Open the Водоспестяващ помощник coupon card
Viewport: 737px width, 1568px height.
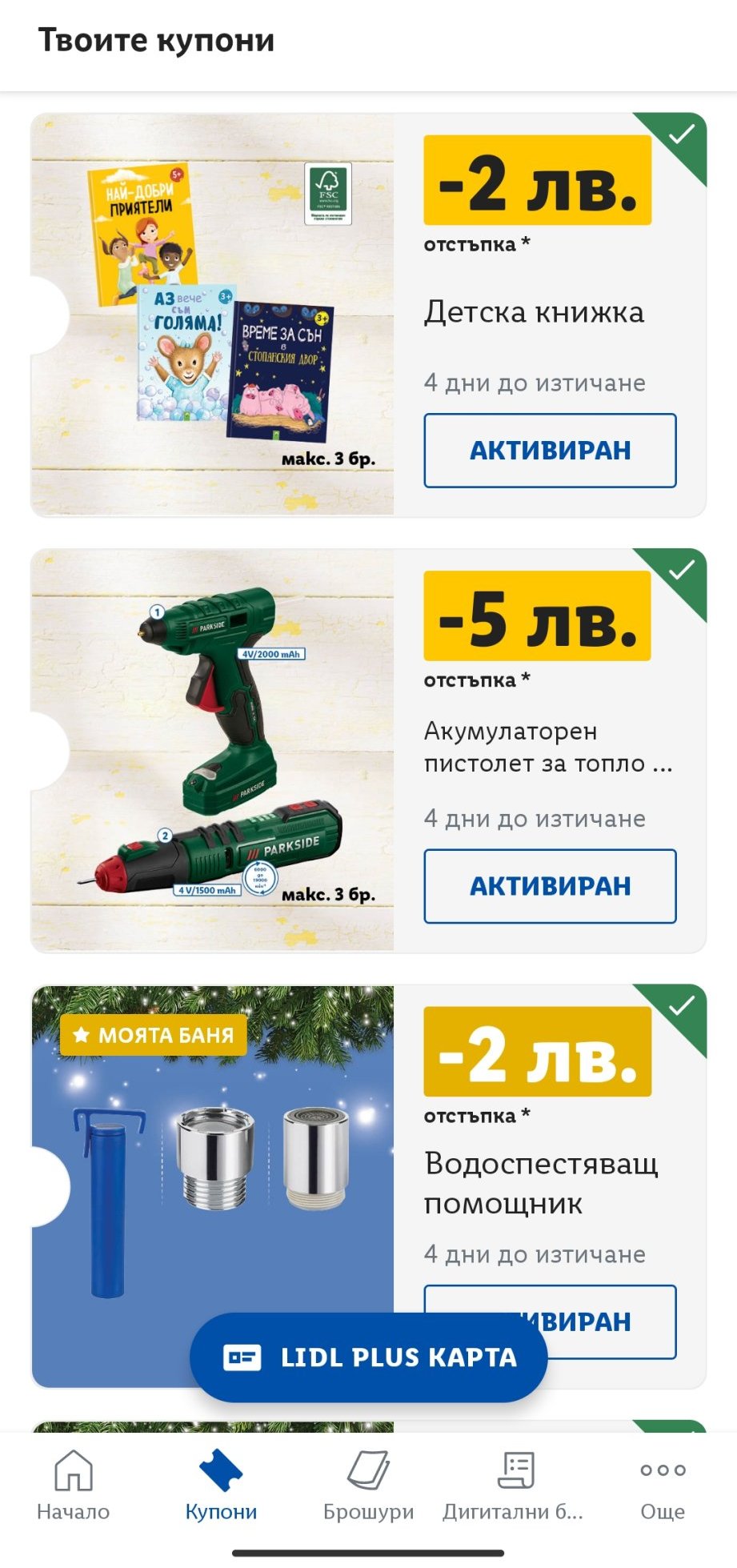213,1161
